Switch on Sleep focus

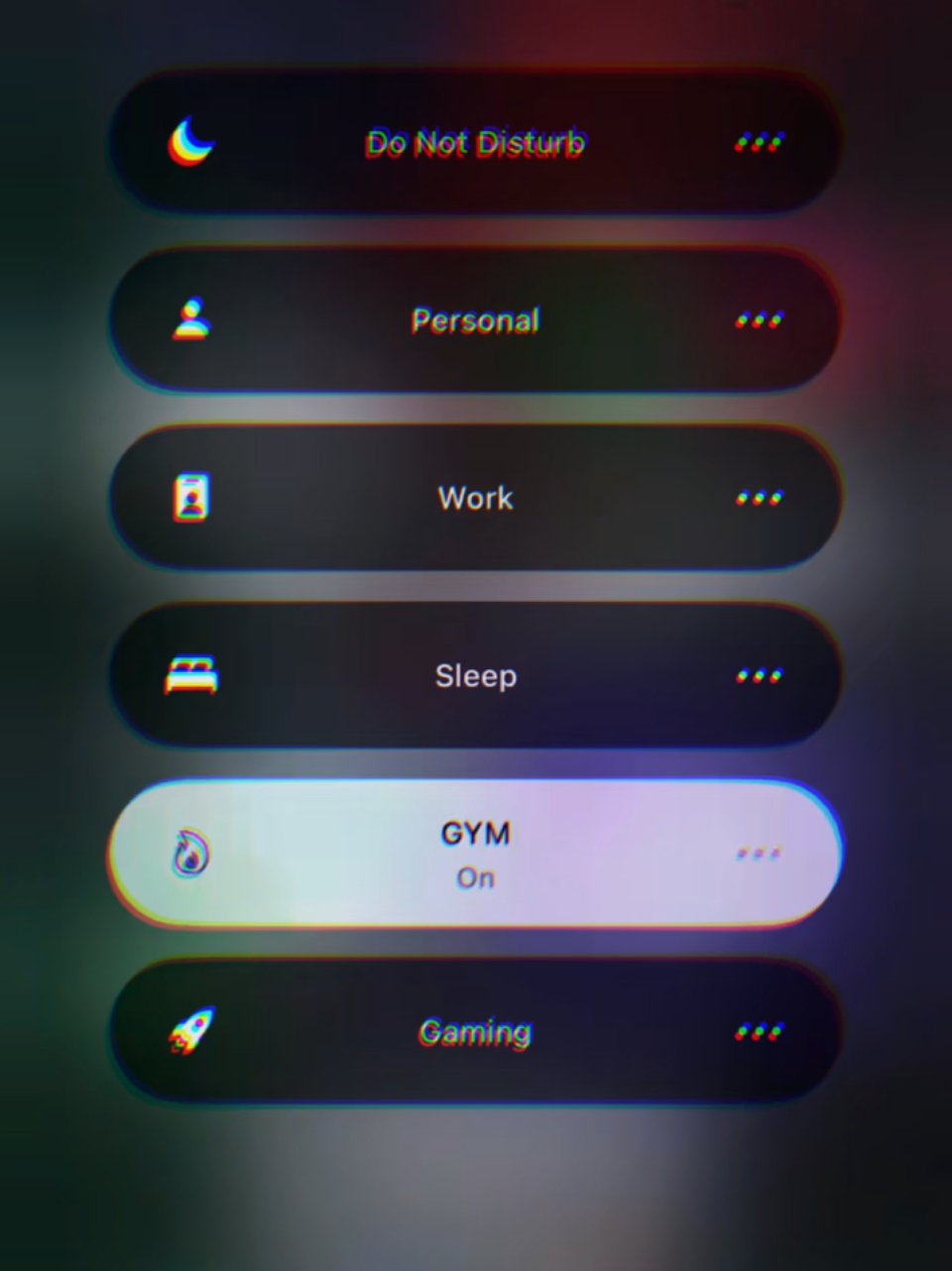[474, 676]
